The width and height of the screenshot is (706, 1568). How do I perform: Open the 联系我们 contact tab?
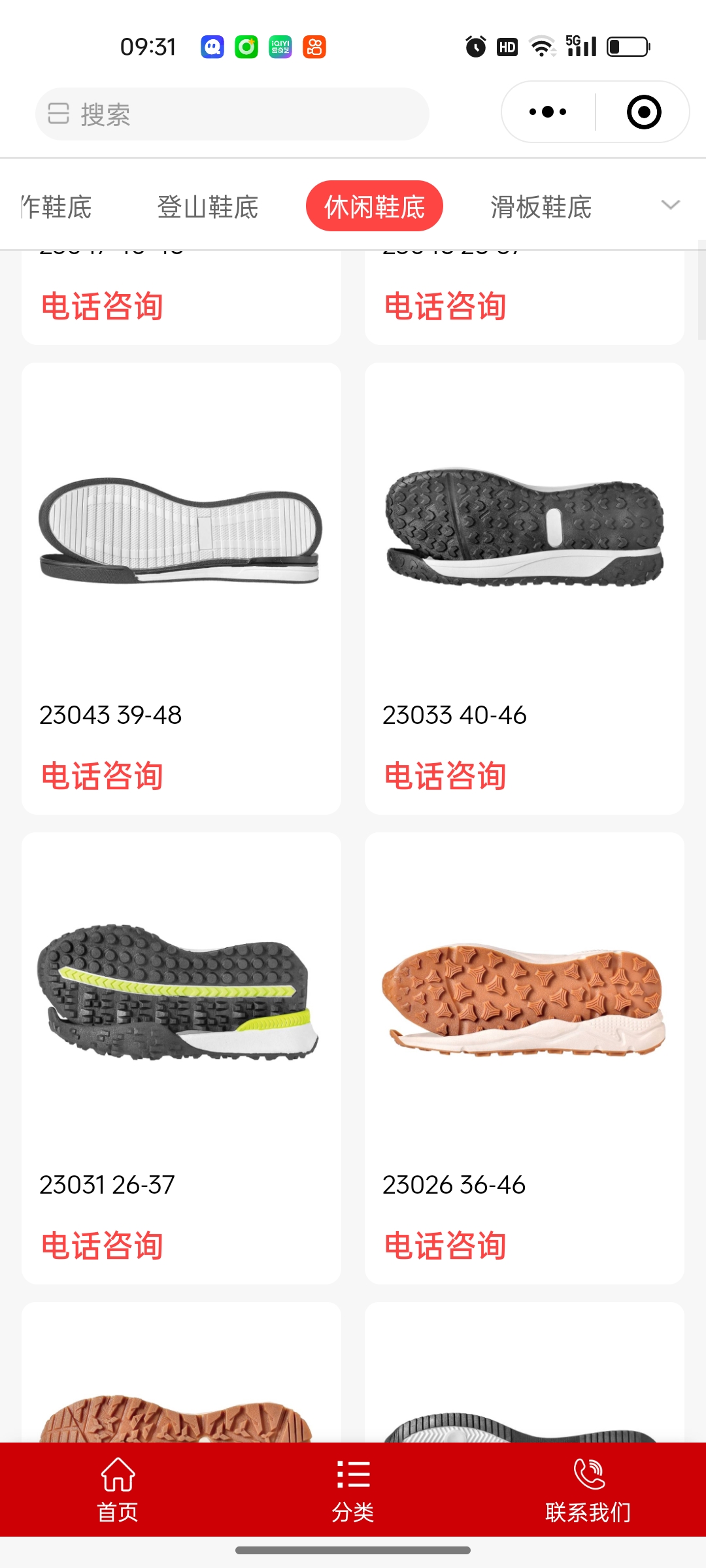pos(588,1490)
